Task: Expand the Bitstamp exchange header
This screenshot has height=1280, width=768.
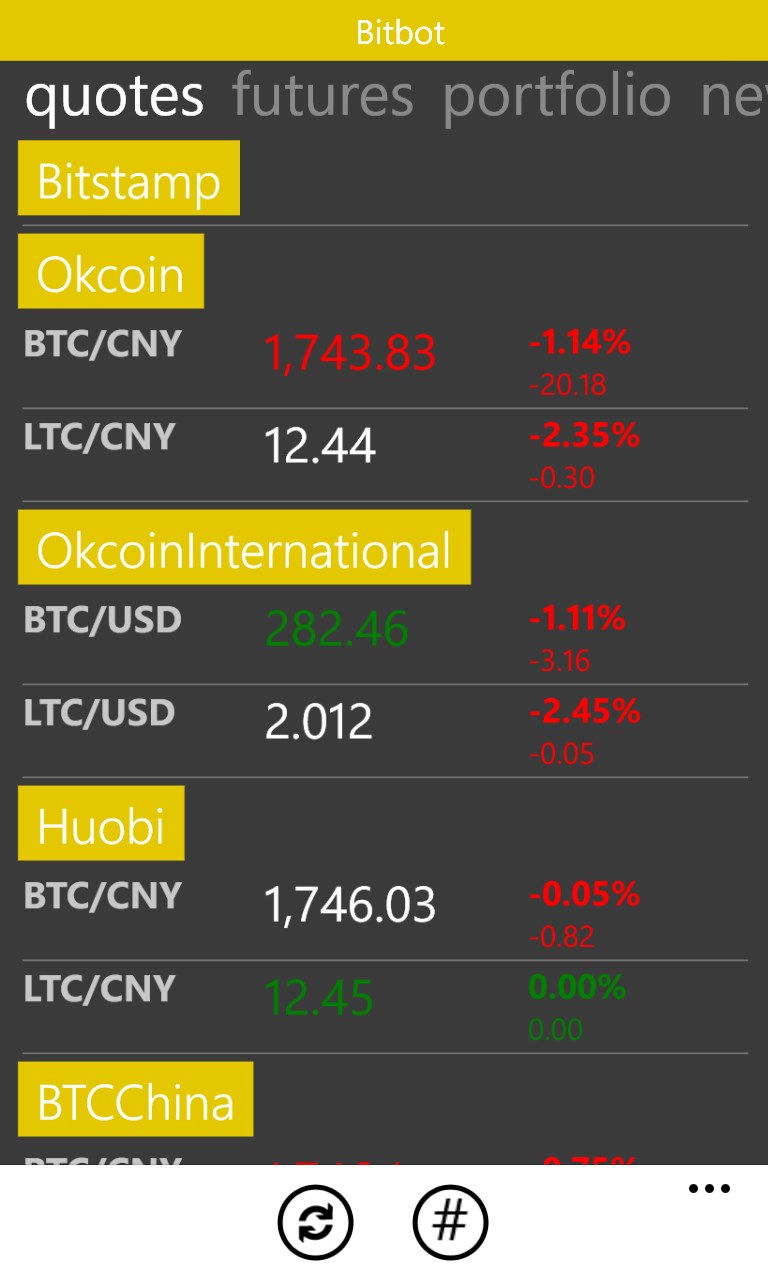Action: click(129, 178)
